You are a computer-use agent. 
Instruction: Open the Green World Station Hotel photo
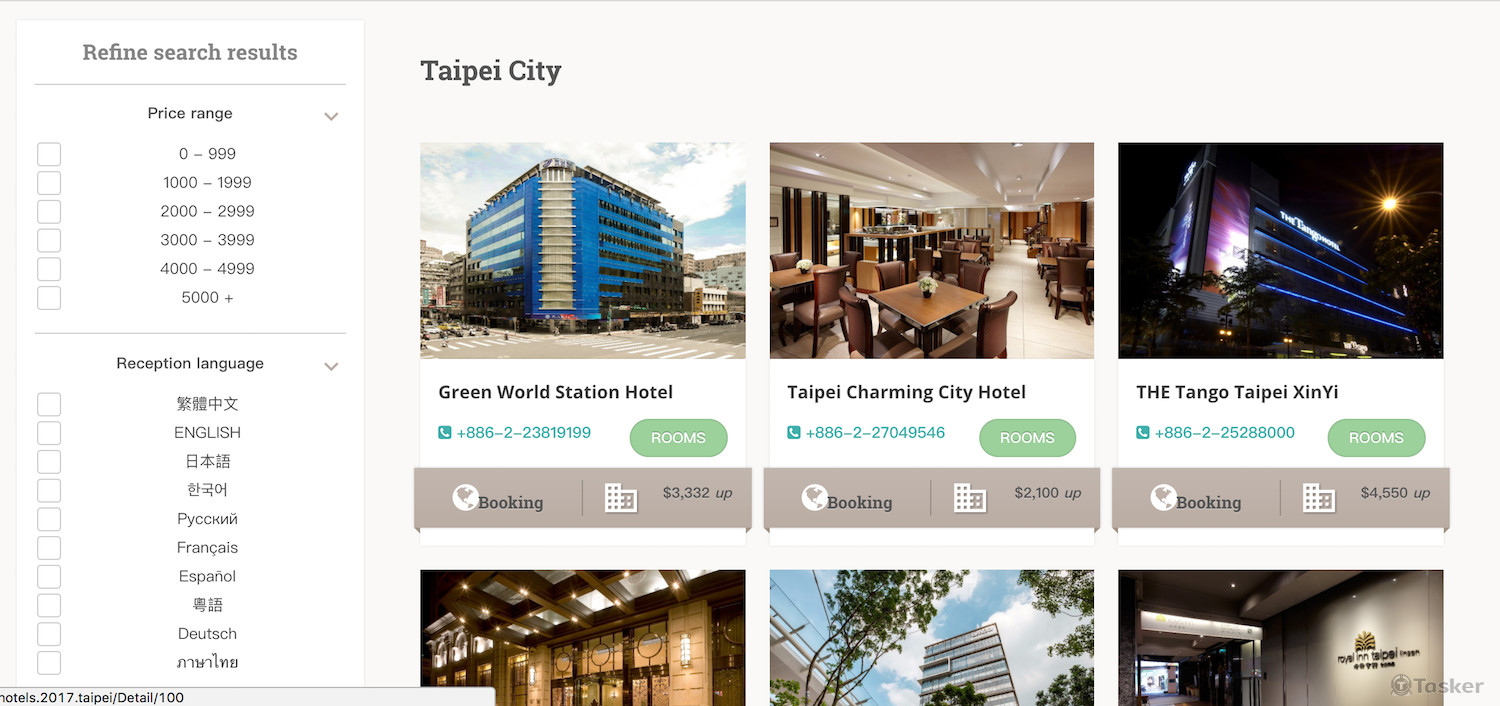pos(582,250)
